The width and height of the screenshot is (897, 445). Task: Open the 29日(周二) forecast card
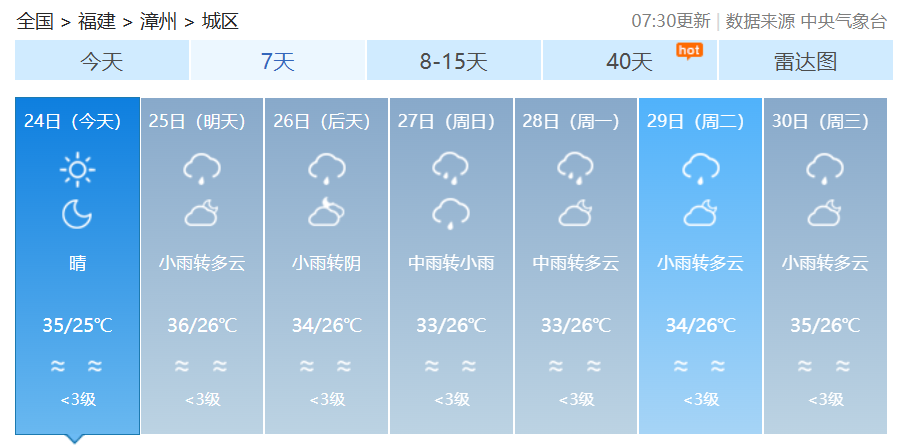pos(700,265)
